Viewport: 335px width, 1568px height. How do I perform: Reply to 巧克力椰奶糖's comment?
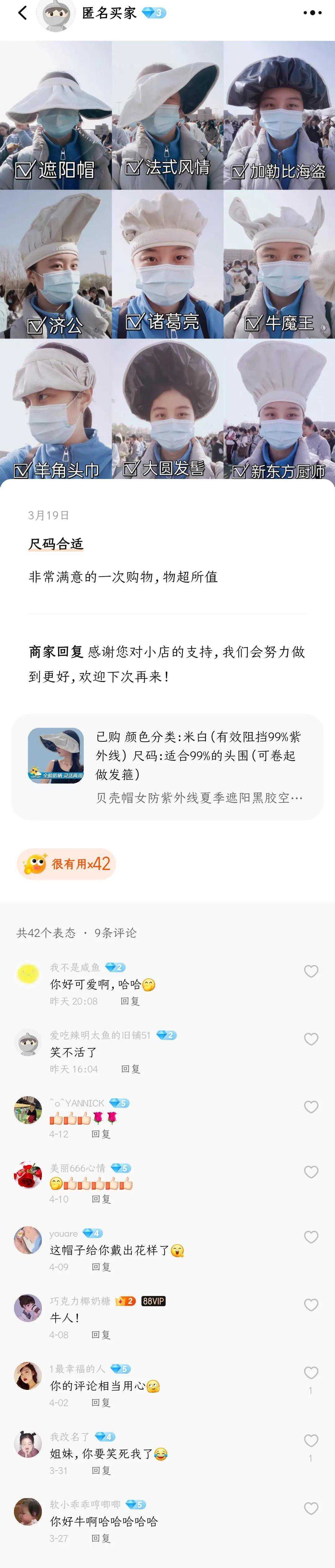101,1334
